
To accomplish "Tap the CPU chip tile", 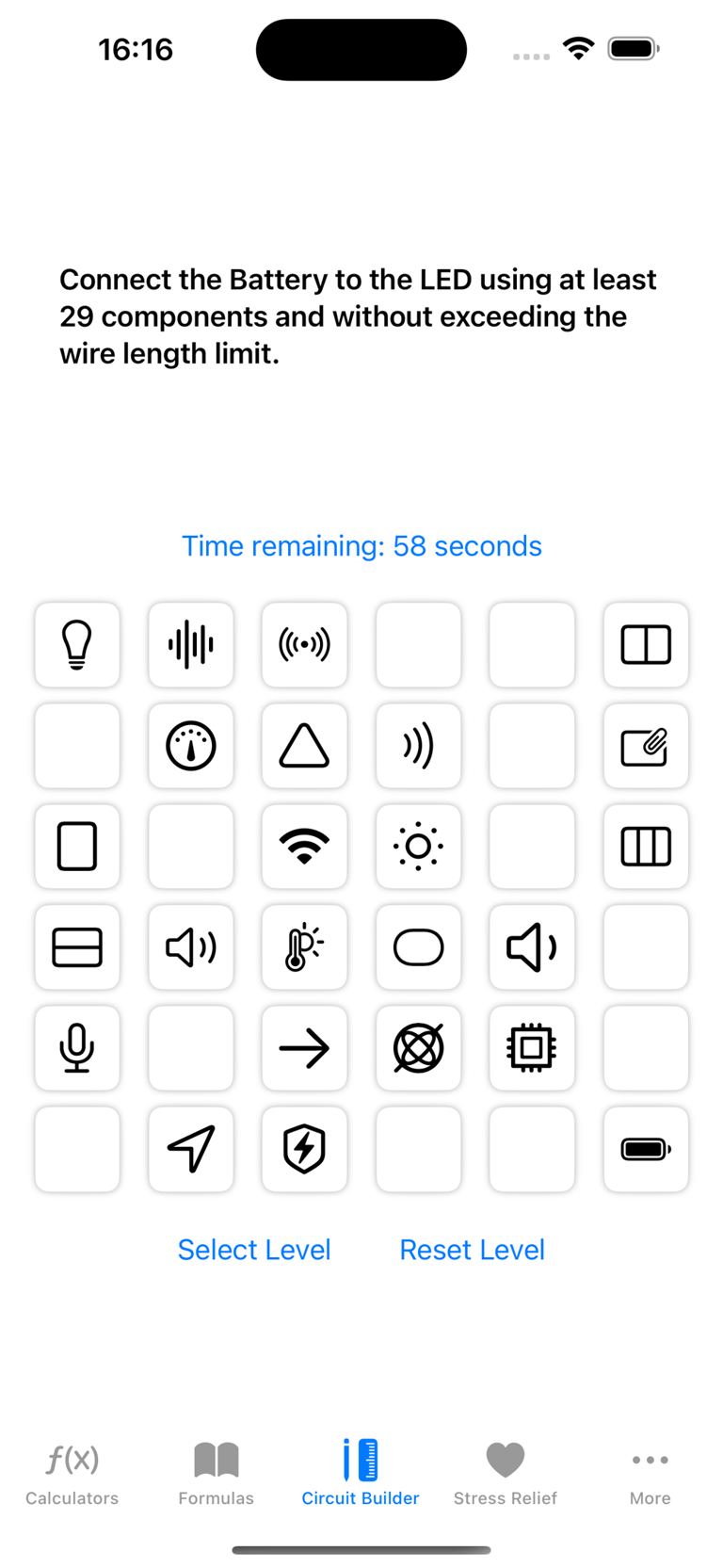I will 532,1048.
